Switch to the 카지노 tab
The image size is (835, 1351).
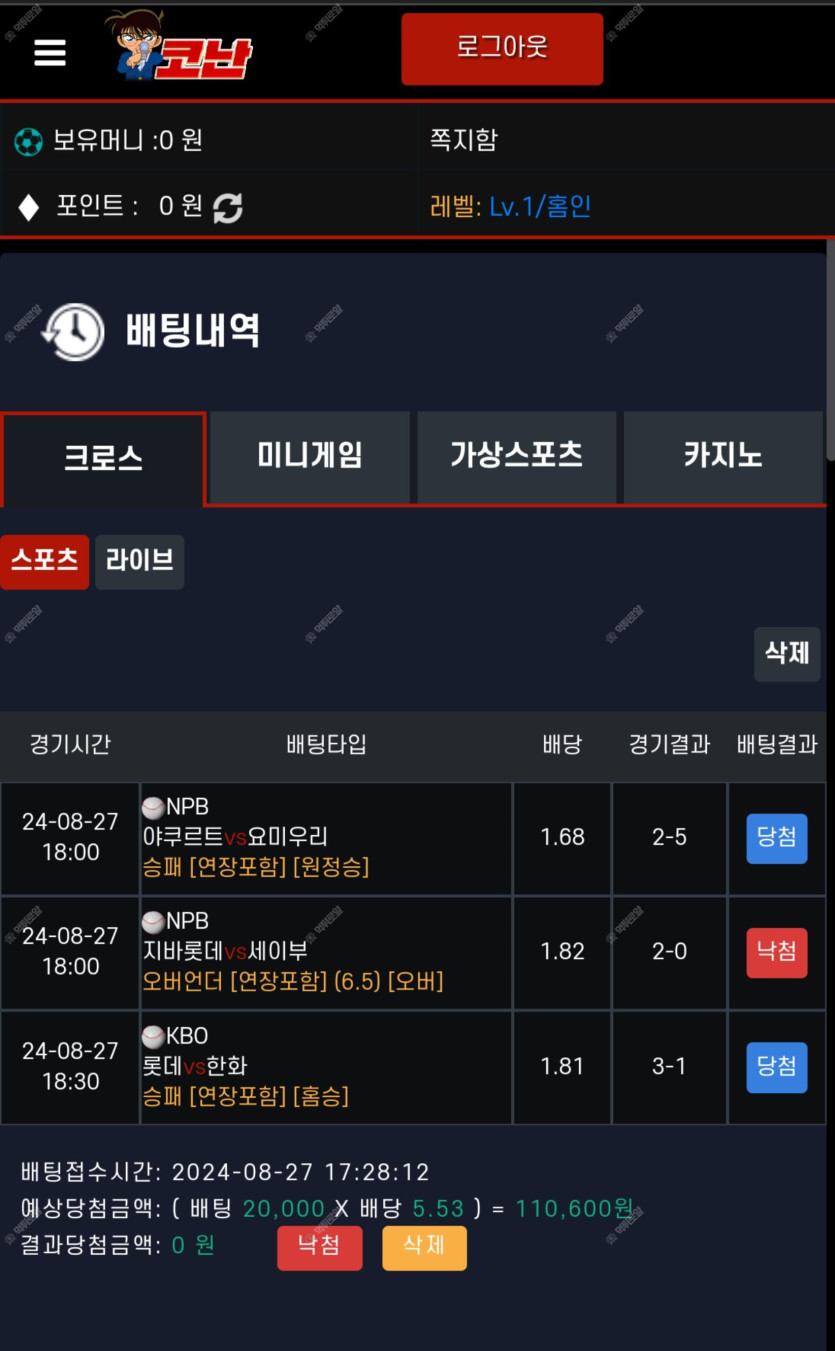723,457
